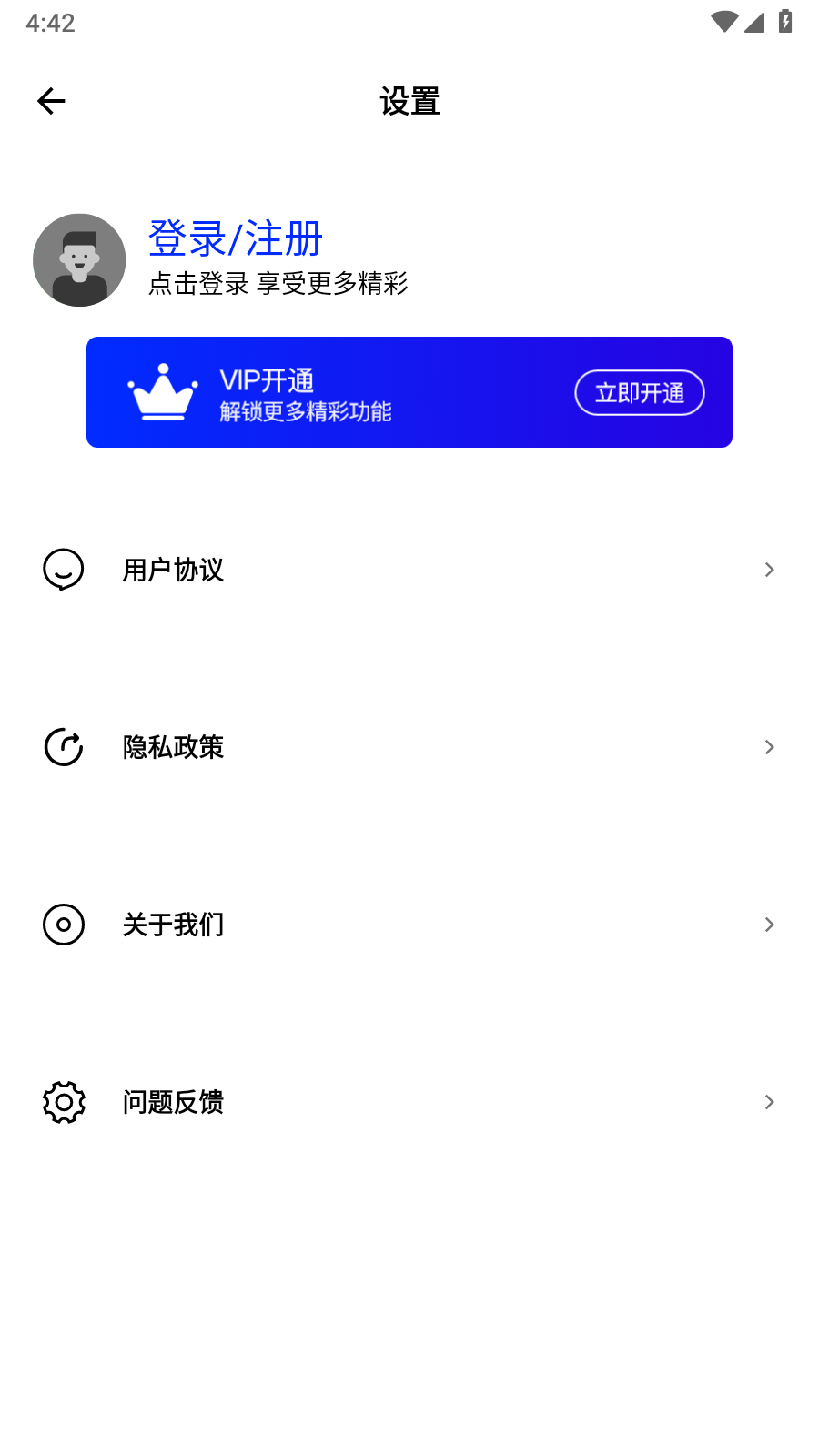Open the 隐私政策 row
The width and height of the screenshot is (819, 1456).
[409, 747]
